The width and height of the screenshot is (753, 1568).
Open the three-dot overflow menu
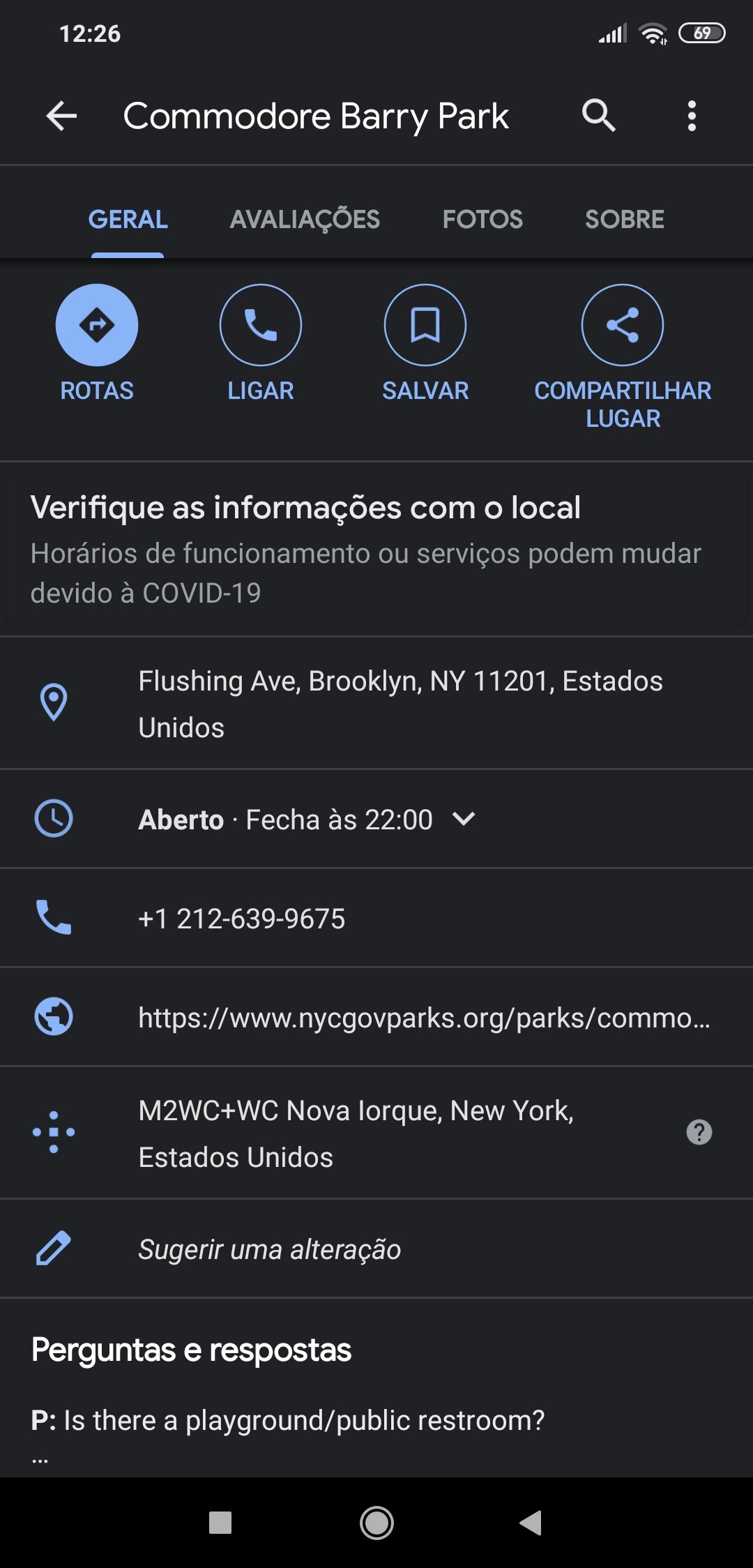click(x=692, y=116)
